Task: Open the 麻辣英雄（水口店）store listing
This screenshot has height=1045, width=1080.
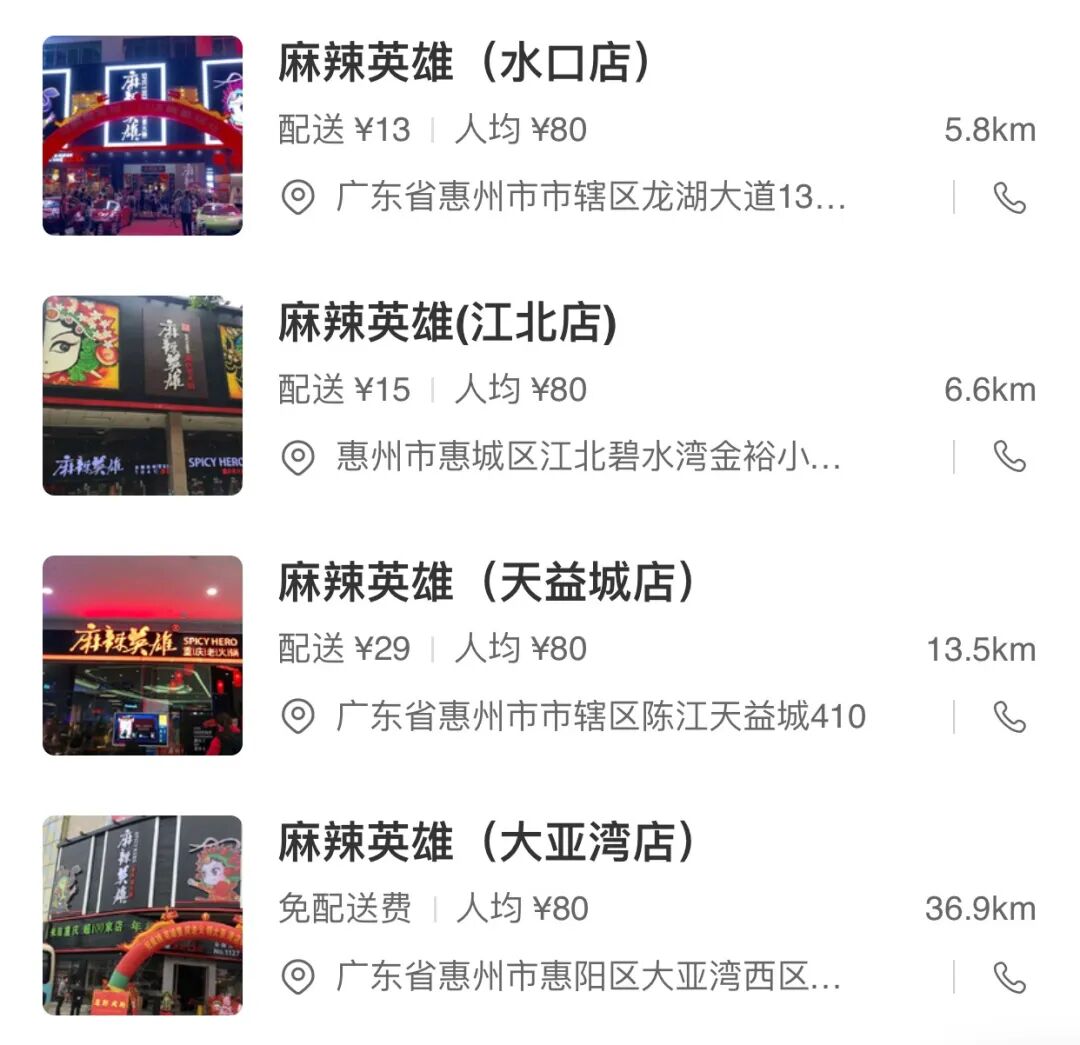Action: pos(464,65)
